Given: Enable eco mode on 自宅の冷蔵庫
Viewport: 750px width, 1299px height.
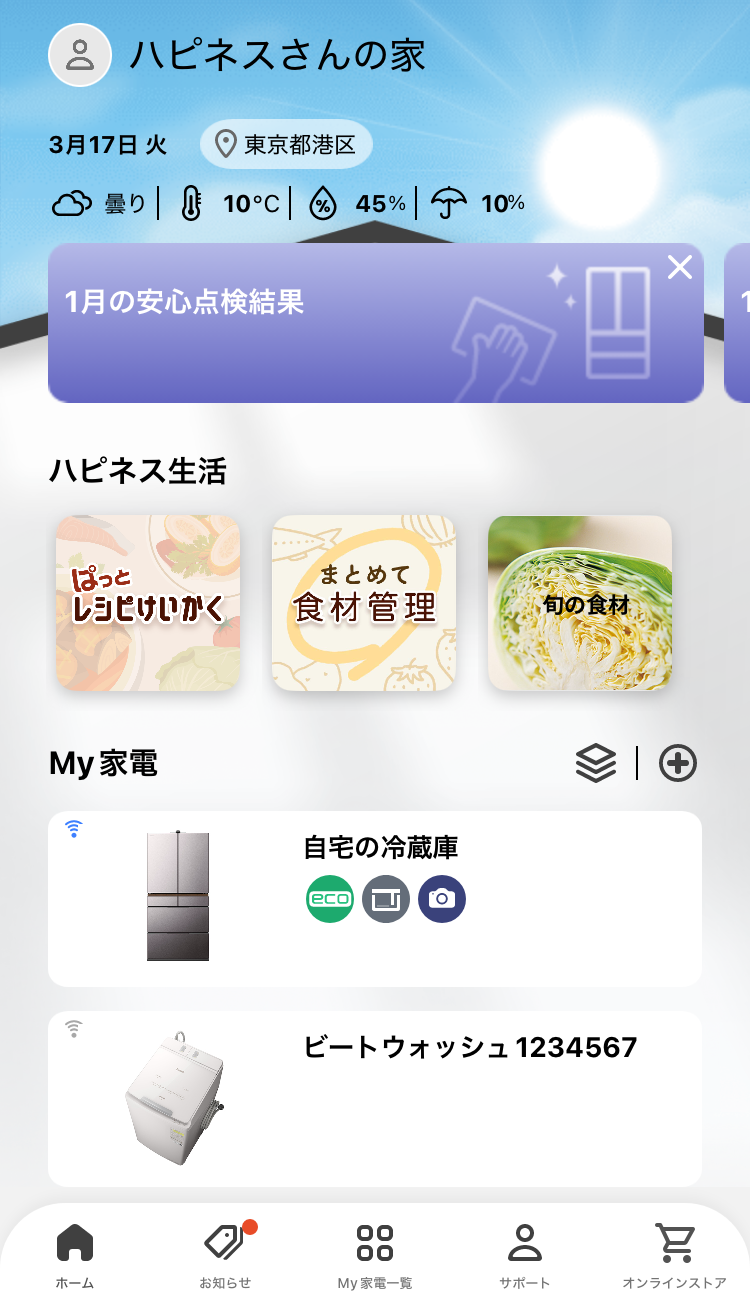Looking at the screenshot, I should tap(329, 898).
